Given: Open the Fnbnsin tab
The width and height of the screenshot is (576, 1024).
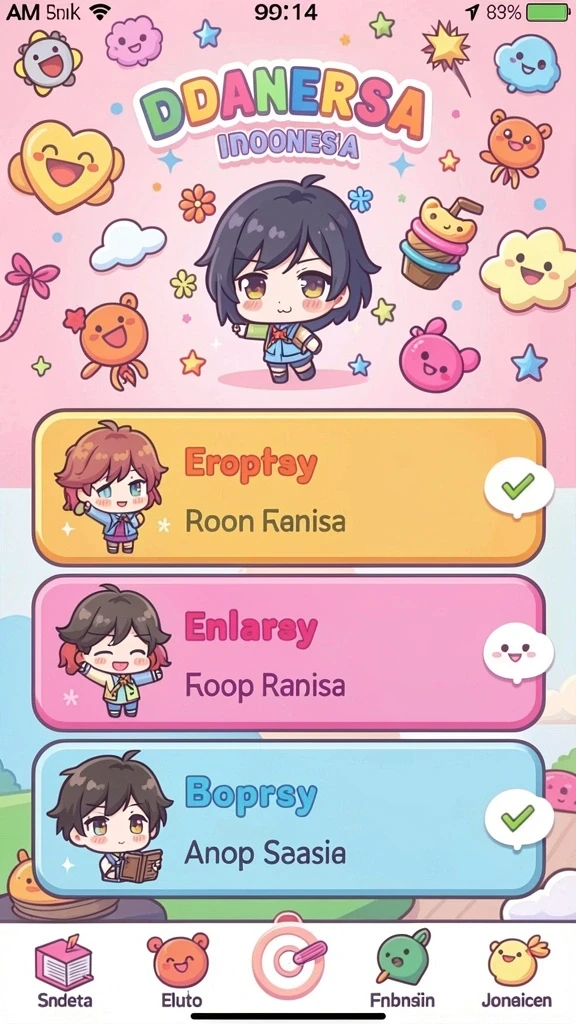Looking at the screenshot, I should click(x=402, y=970).
